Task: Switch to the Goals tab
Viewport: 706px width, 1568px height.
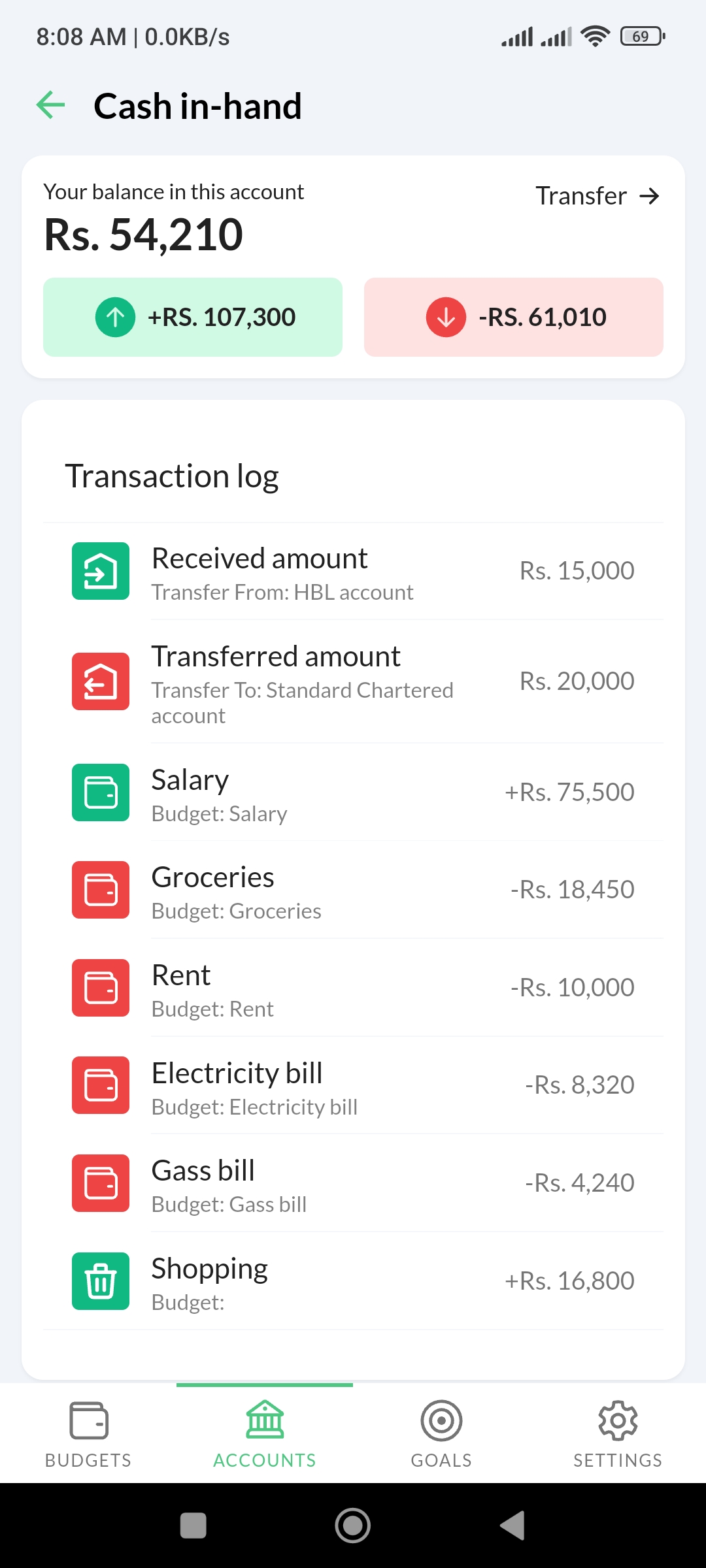Action: pos(441,1434)
